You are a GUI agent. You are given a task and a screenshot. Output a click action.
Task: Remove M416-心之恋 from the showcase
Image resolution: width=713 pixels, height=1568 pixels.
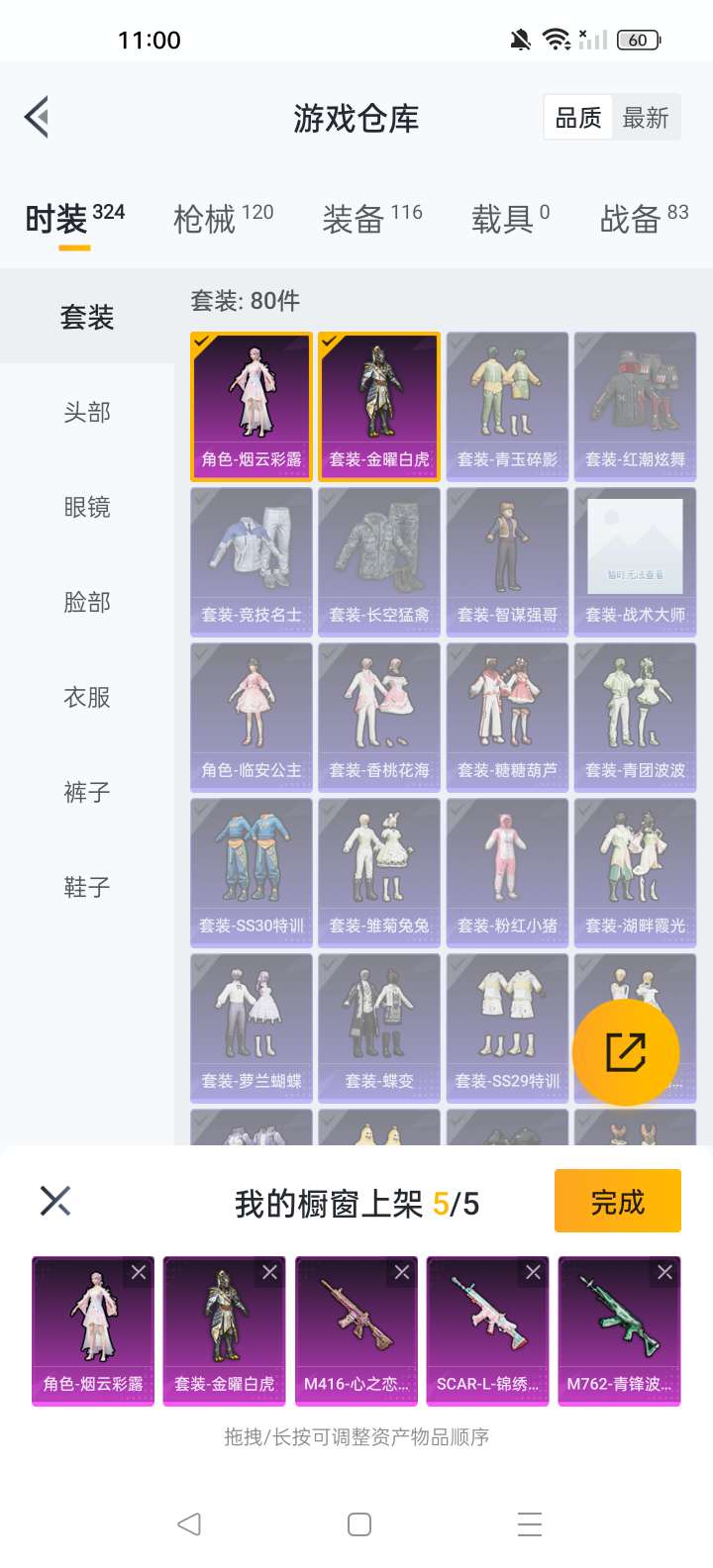(x=402, y=1273)
